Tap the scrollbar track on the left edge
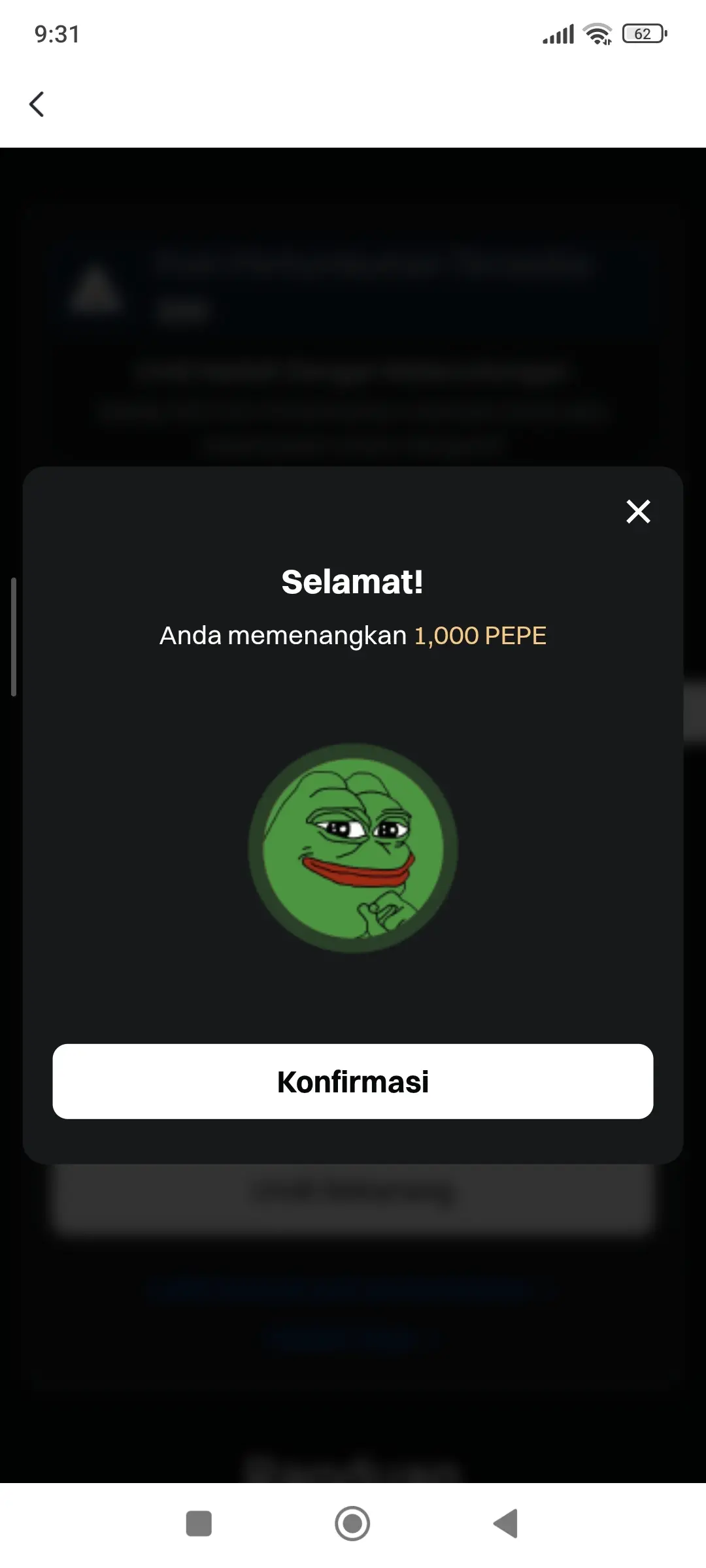 [14, 630]
